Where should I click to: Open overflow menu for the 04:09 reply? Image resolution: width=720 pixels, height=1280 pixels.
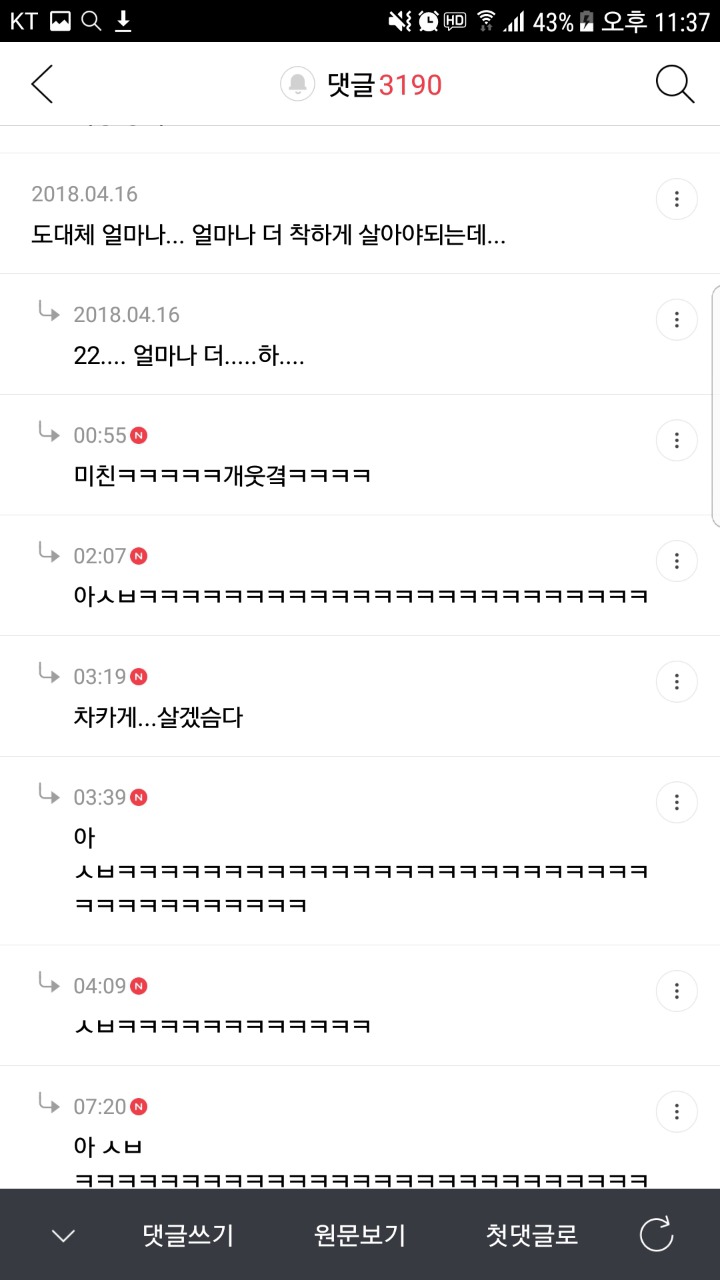pyautogui.click(x=677, y=991)
